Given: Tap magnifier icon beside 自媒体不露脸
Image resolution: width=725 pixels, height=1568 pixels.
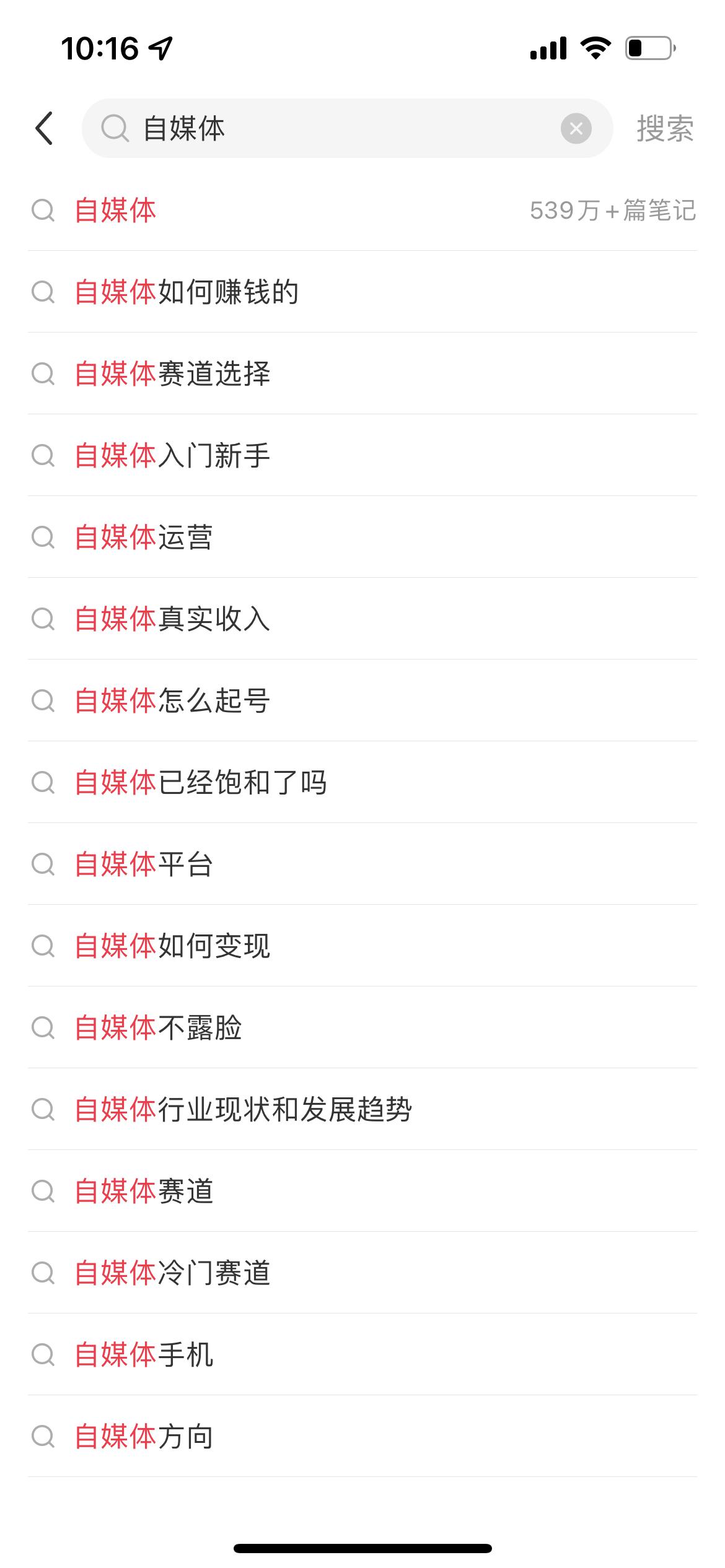Looking at the screenshot, I should coord(43,1029).
